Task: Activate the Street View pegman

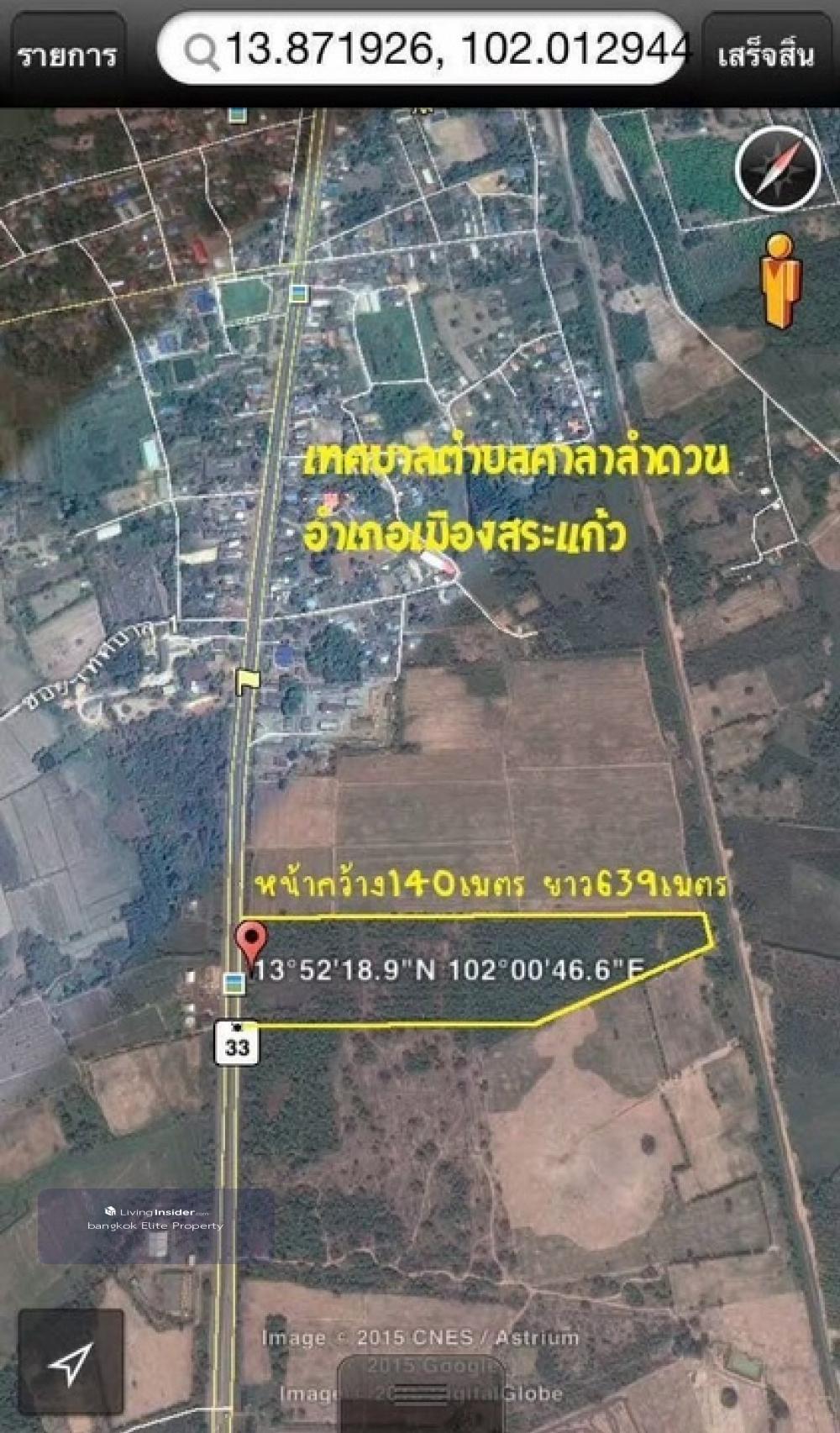Action: [781, 282]
